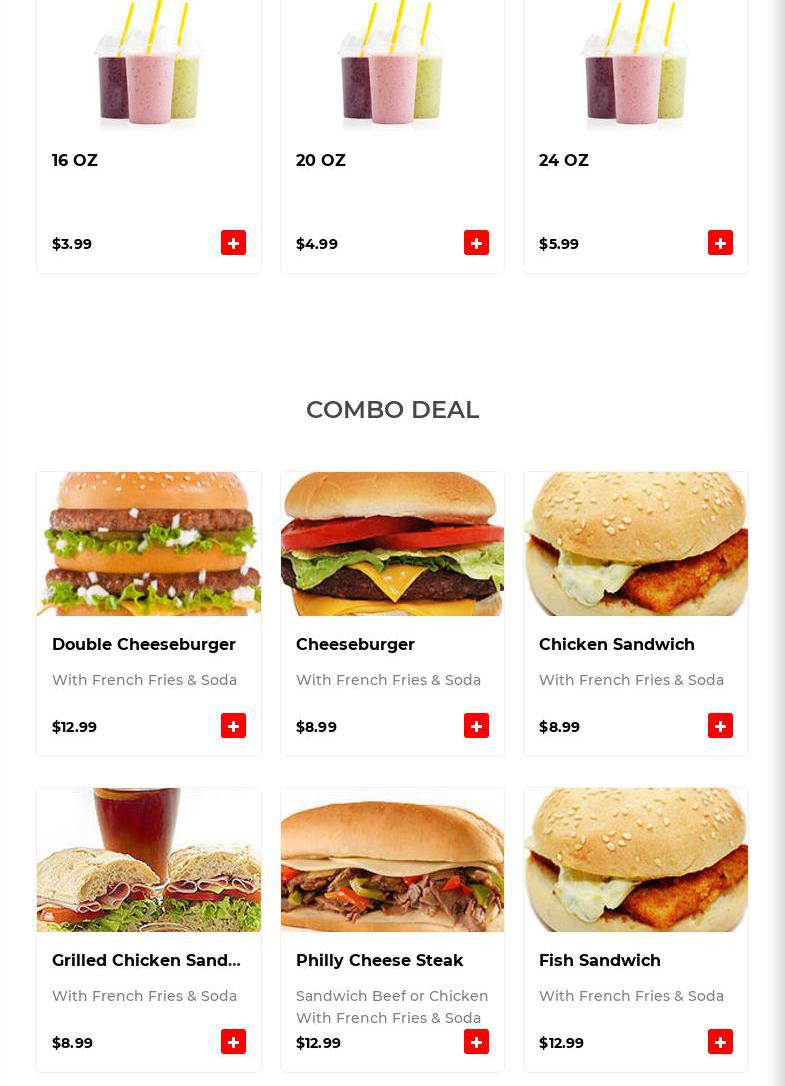
Task: View the Cheeseburger combo picture
Action: (392, 544)
